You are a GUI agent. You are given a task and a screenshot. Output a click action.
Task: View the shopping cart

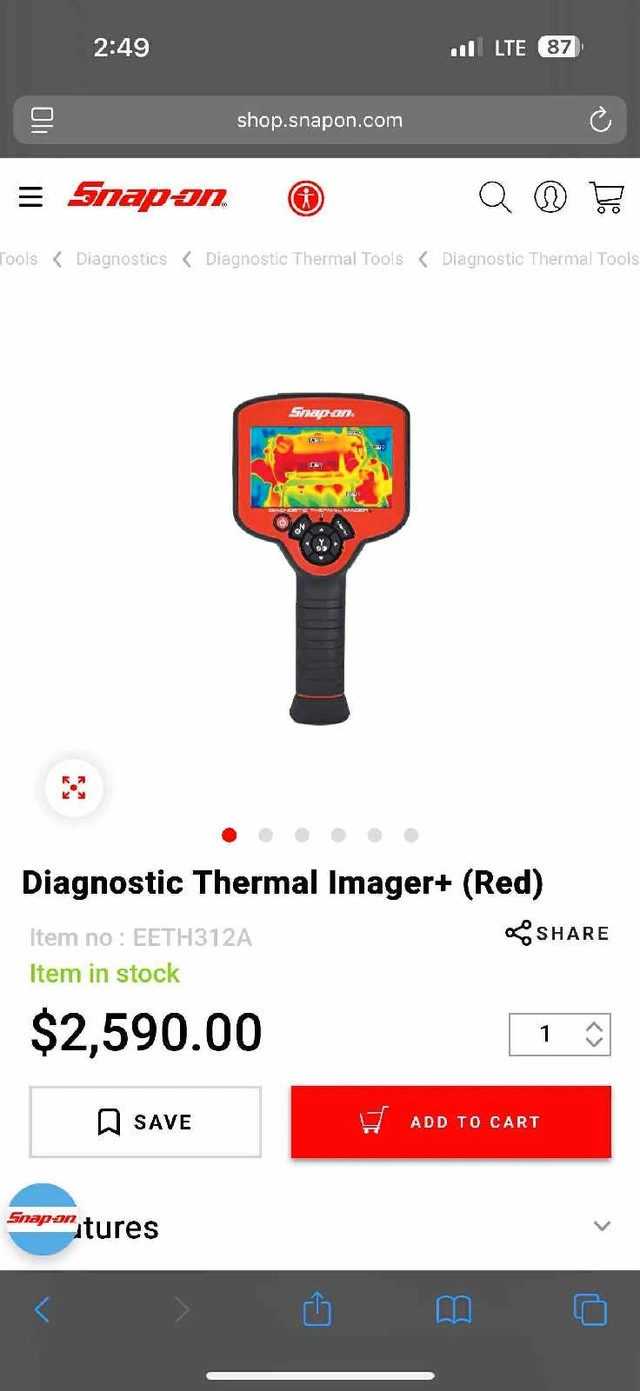(606, 197)
